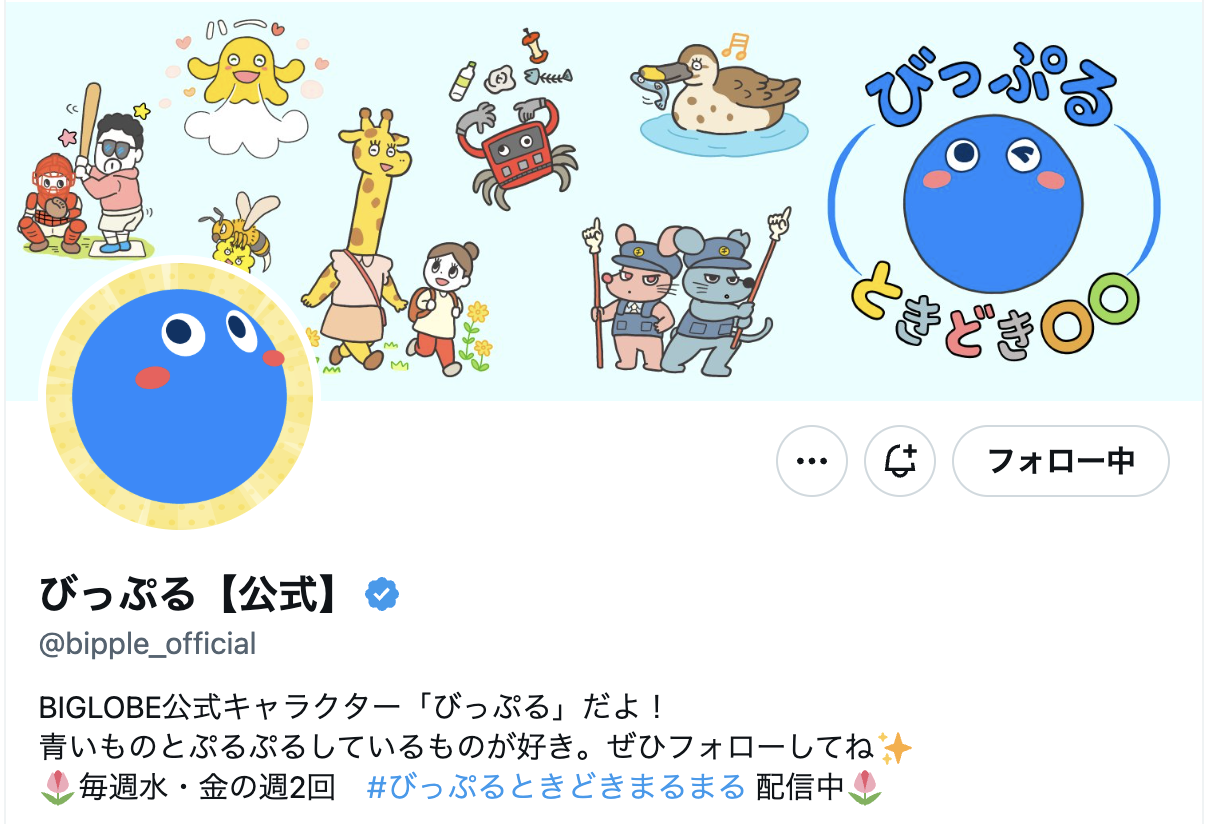Tap the blue verified badge
The image size is (1206, 824).
pos(381,595)
